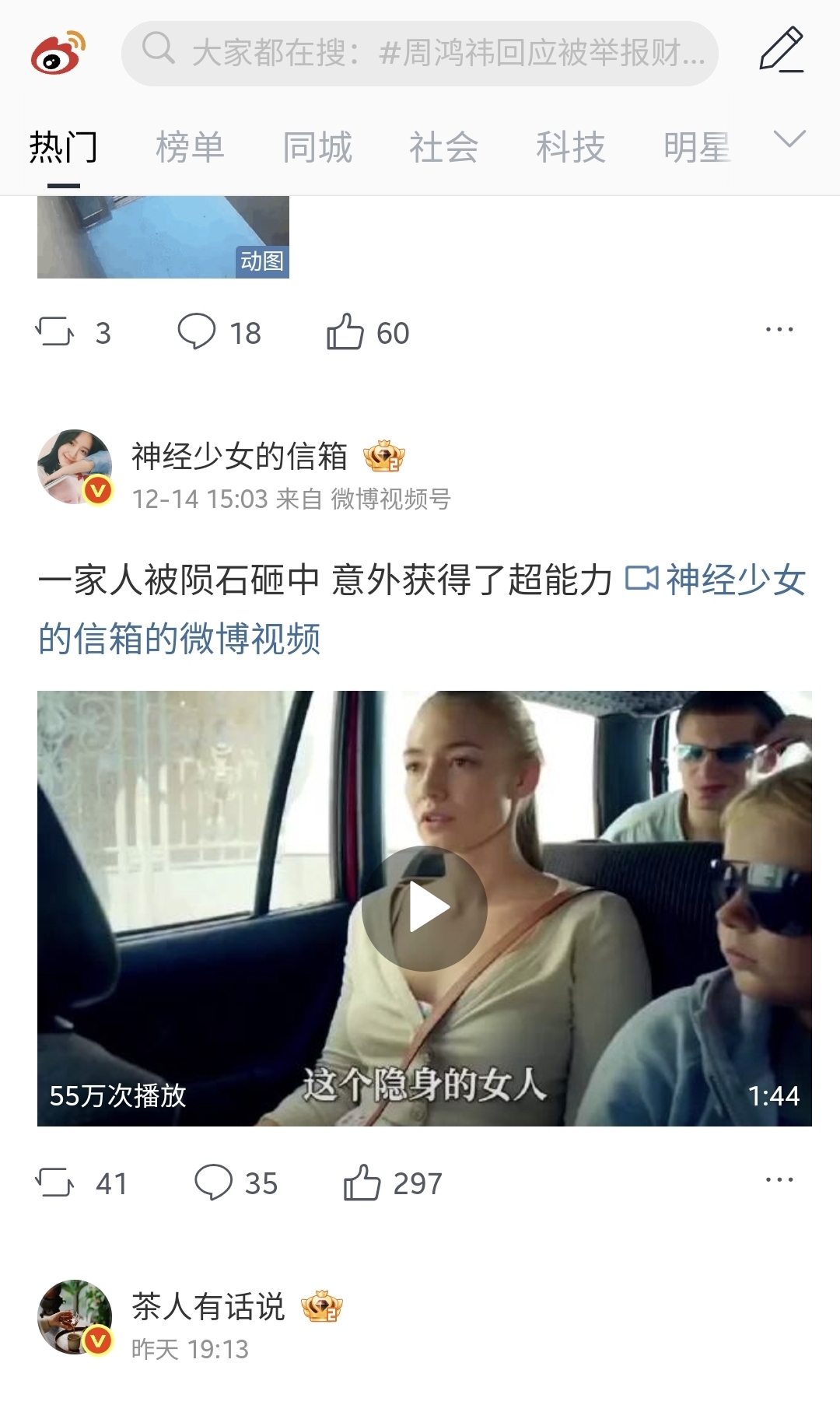Screen dimensions: 840x1412
Task: Open the 动图 GIF thumbnail
Action: [x=163, y=237]
